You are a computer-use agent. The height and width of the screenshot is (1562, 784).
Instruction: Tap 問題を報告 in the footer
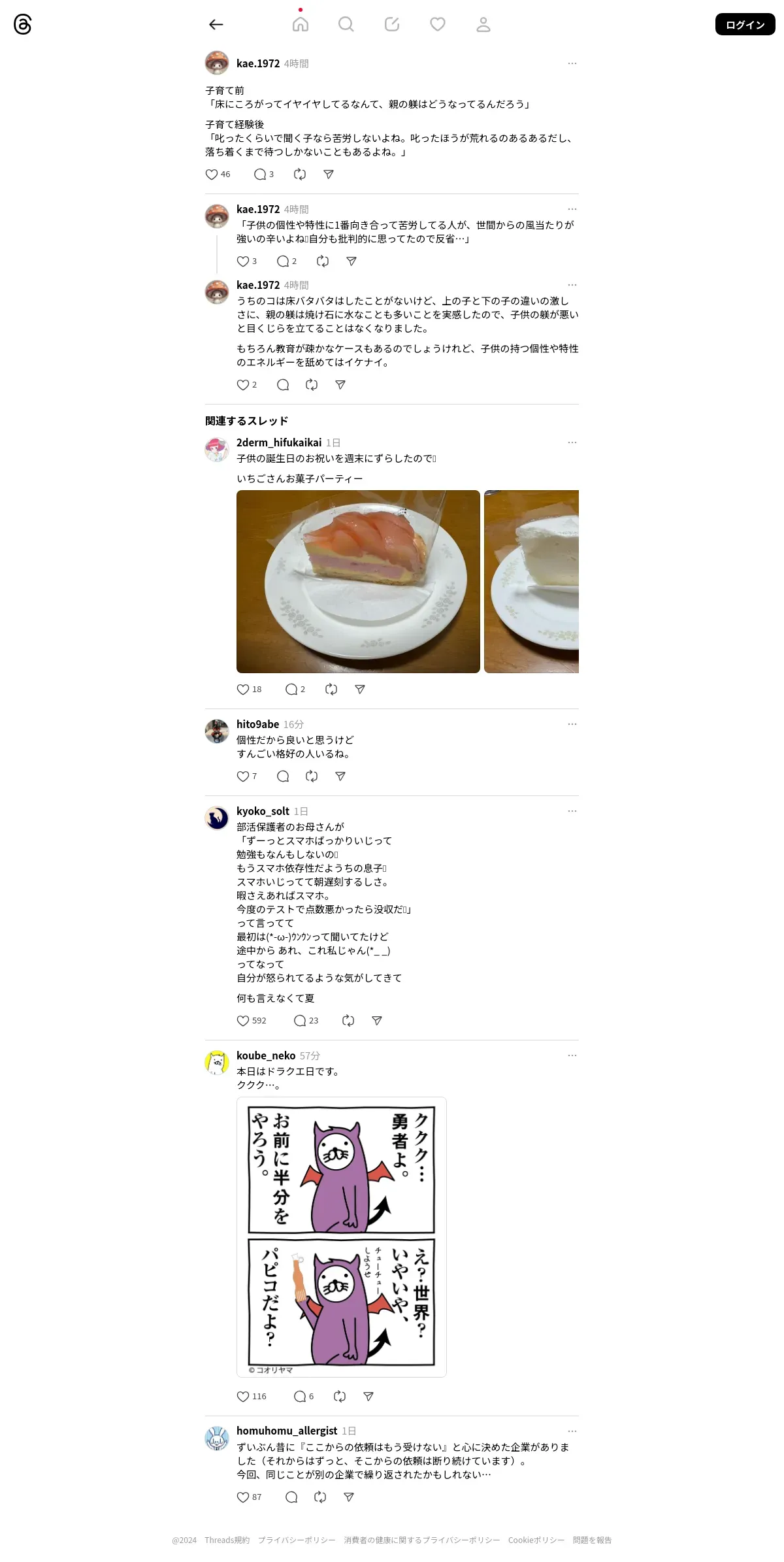coord(593,1540)
